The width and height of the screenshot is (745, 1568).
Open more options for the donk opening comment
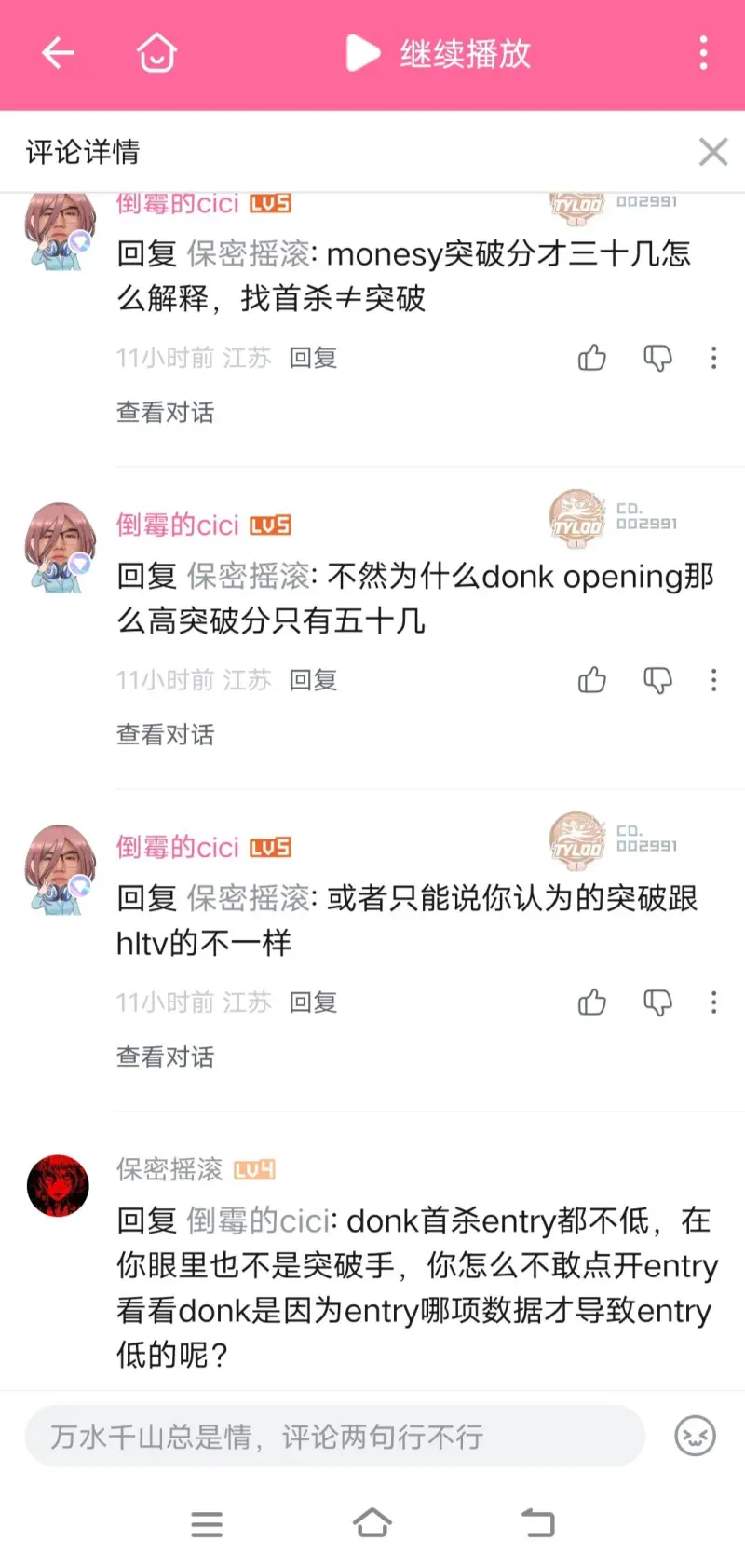(x=714, y=680)
